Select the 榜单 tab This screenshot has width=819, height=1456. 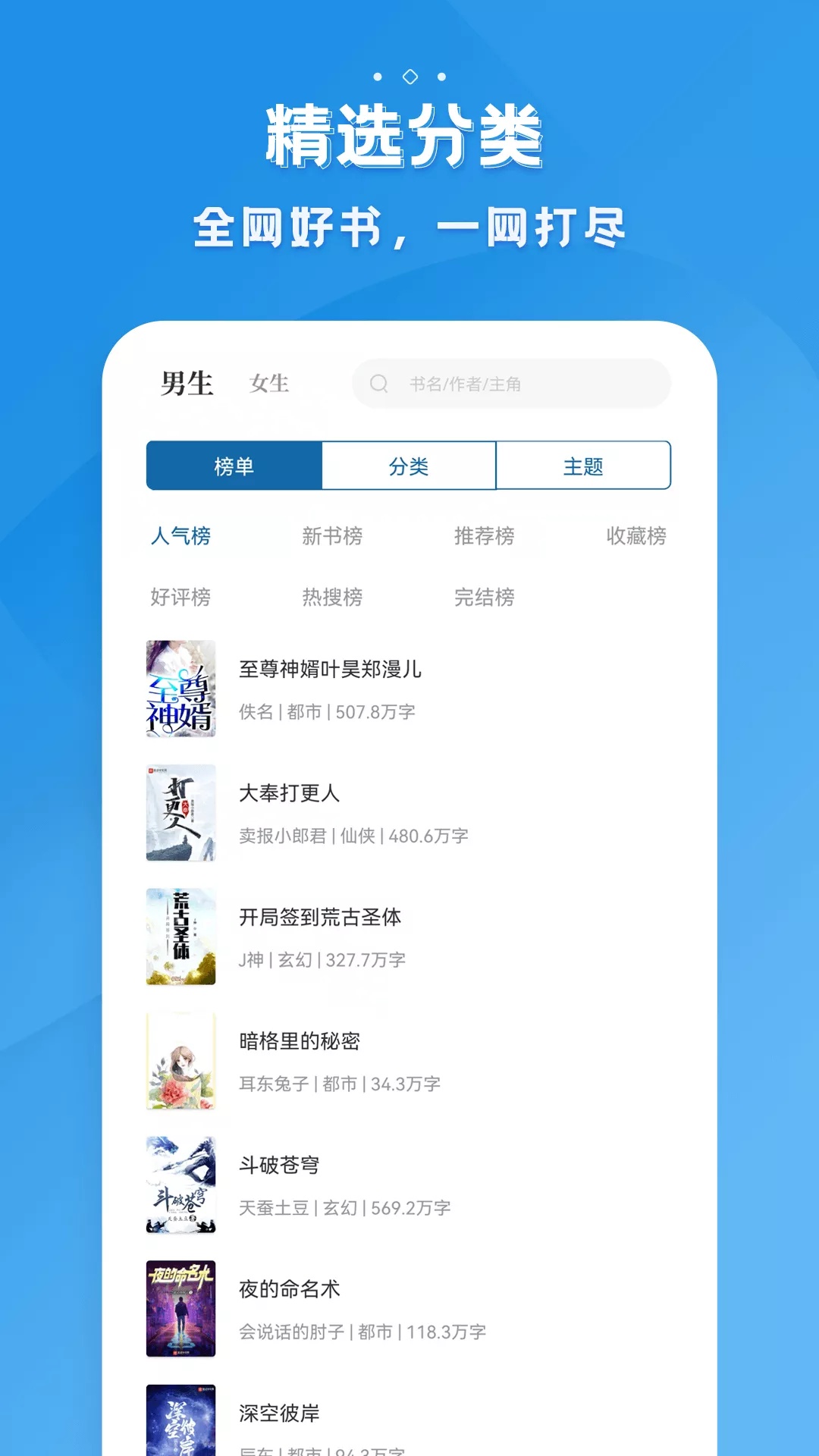pos(232,466)
